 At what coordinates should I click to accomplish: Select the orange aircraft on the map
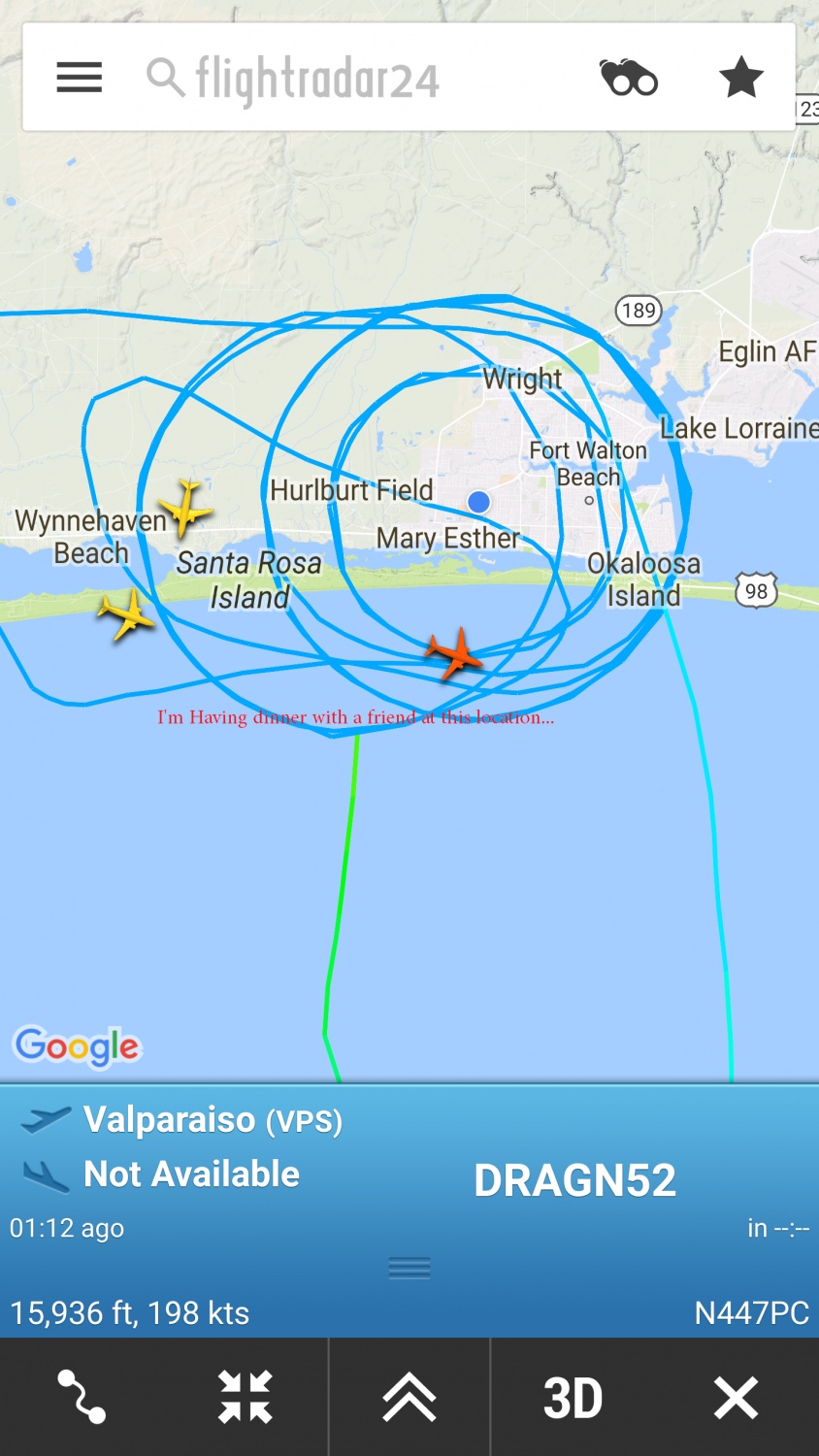click(x=453, y=652)
